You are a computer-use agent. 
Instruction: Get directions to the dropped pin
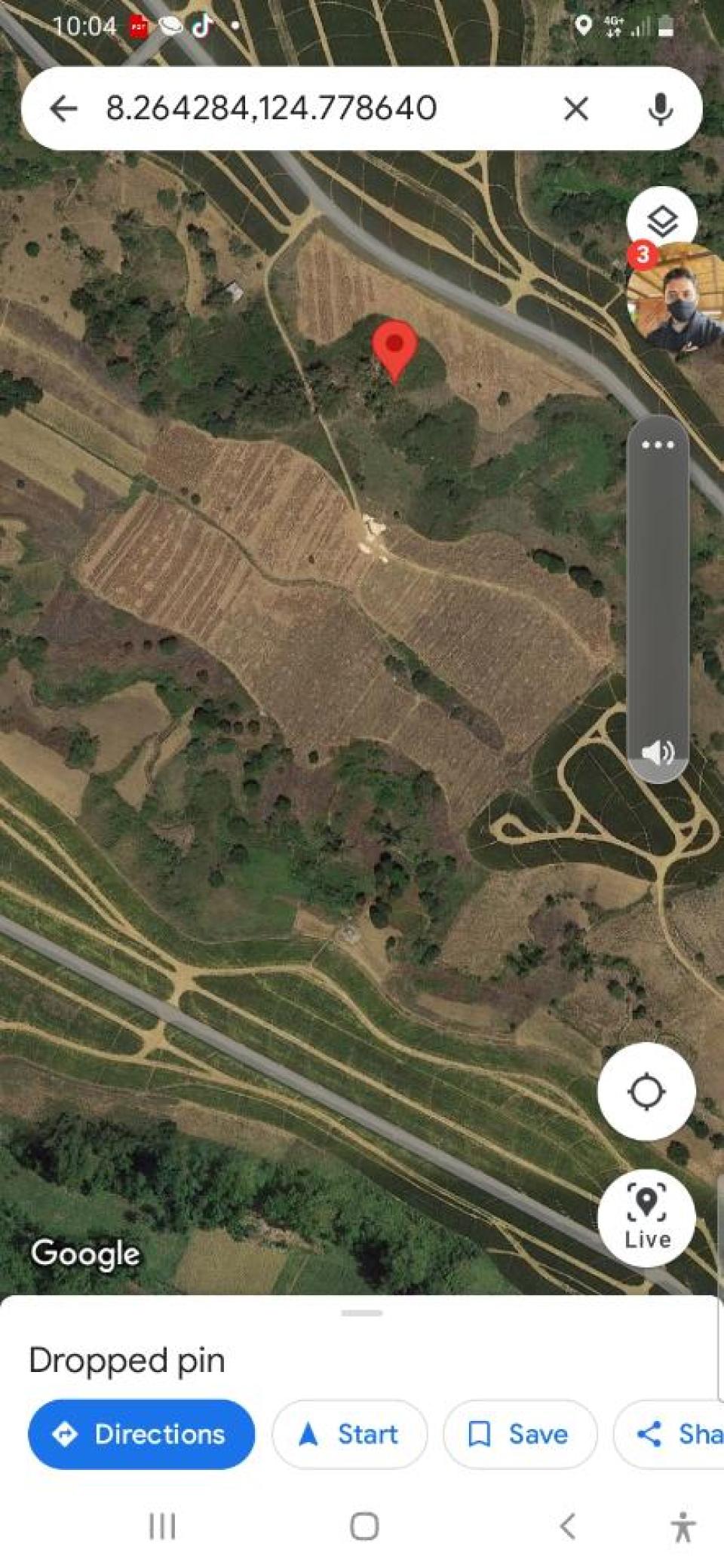[x=141, y=1434]
